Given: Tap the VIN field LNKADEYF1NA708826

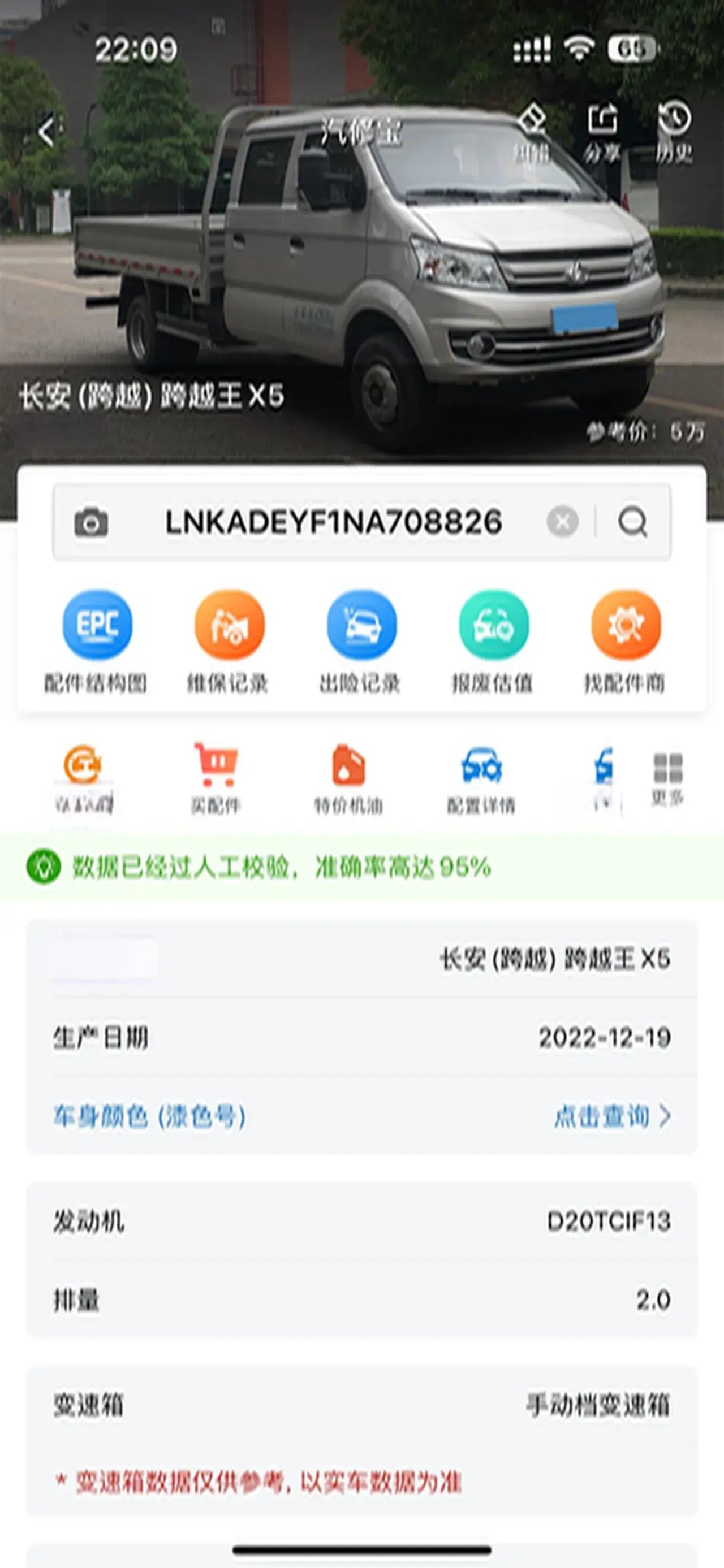Looking at the screenshot, I should coord(334,522).
